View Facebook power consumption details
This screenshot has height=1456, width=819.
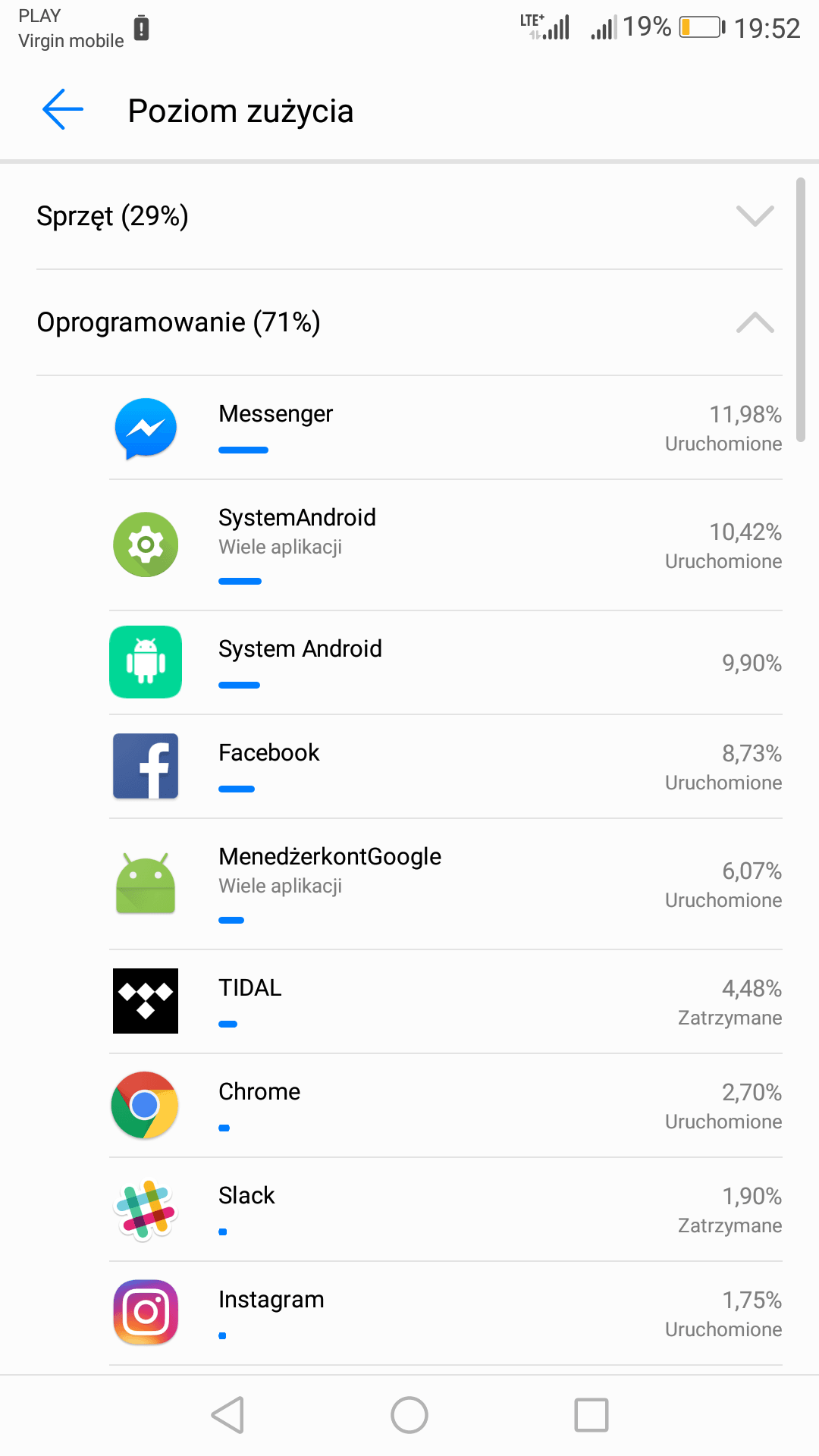coord(446,767)
